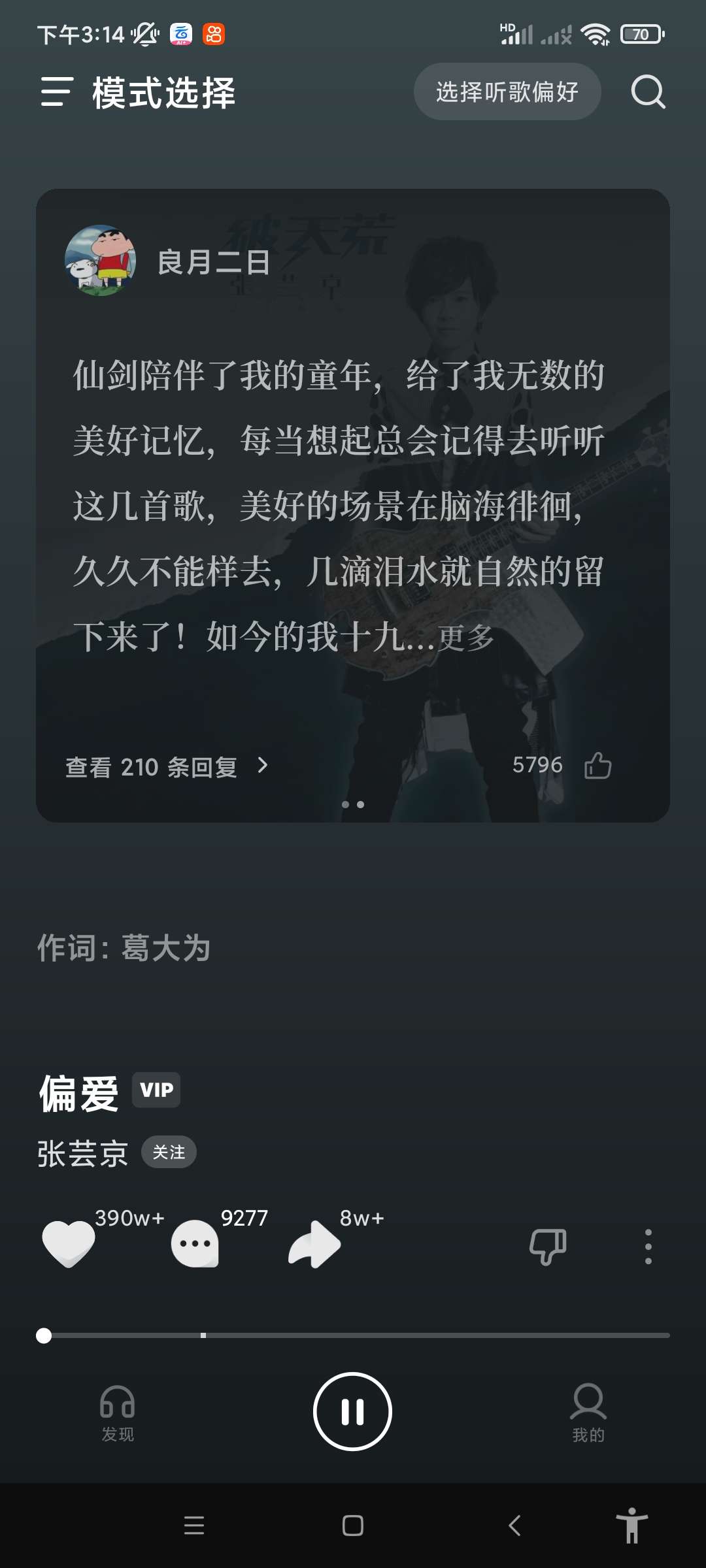Open the song's 9277 comments
The height and width of the screenshot is (1568, 706).
coord(195,1243)
